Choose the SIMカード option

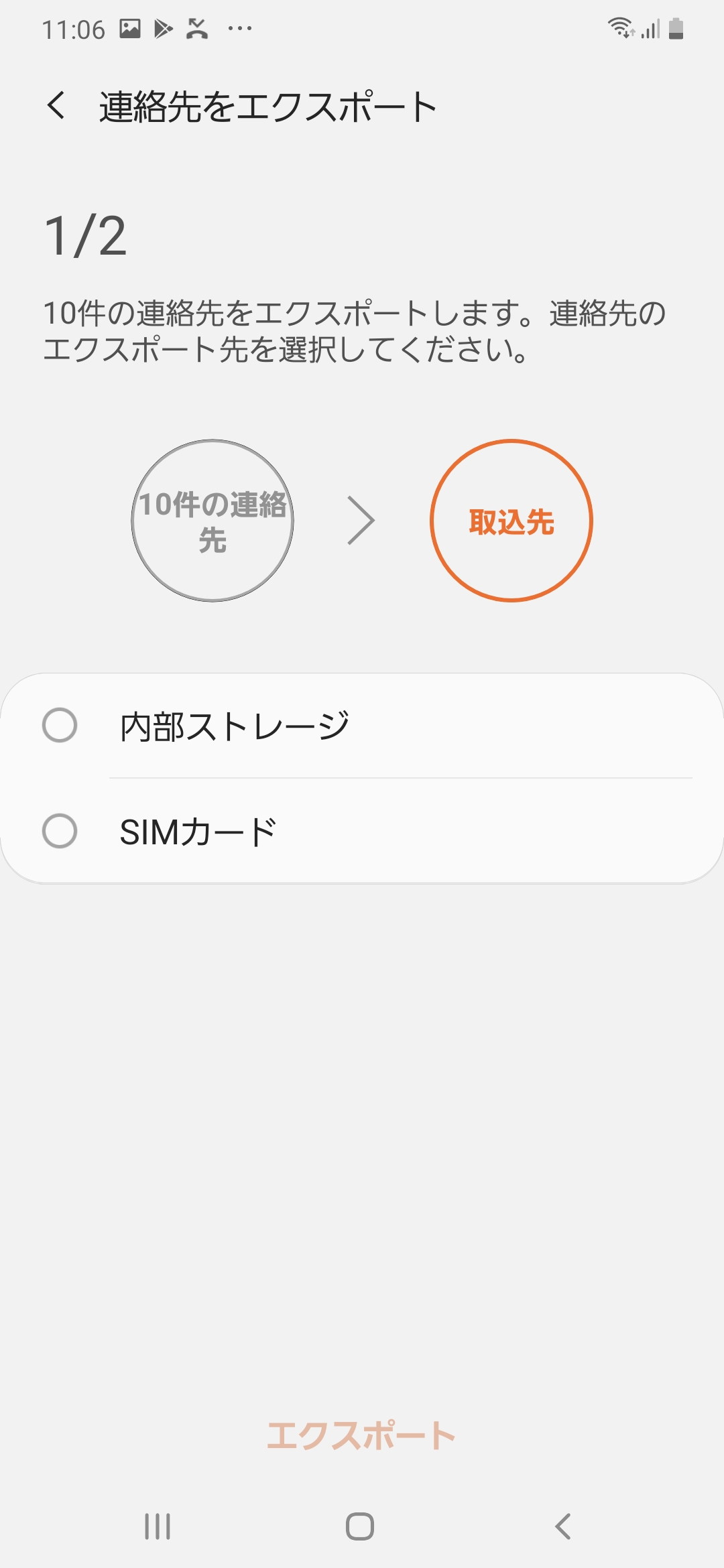[362, 831]
